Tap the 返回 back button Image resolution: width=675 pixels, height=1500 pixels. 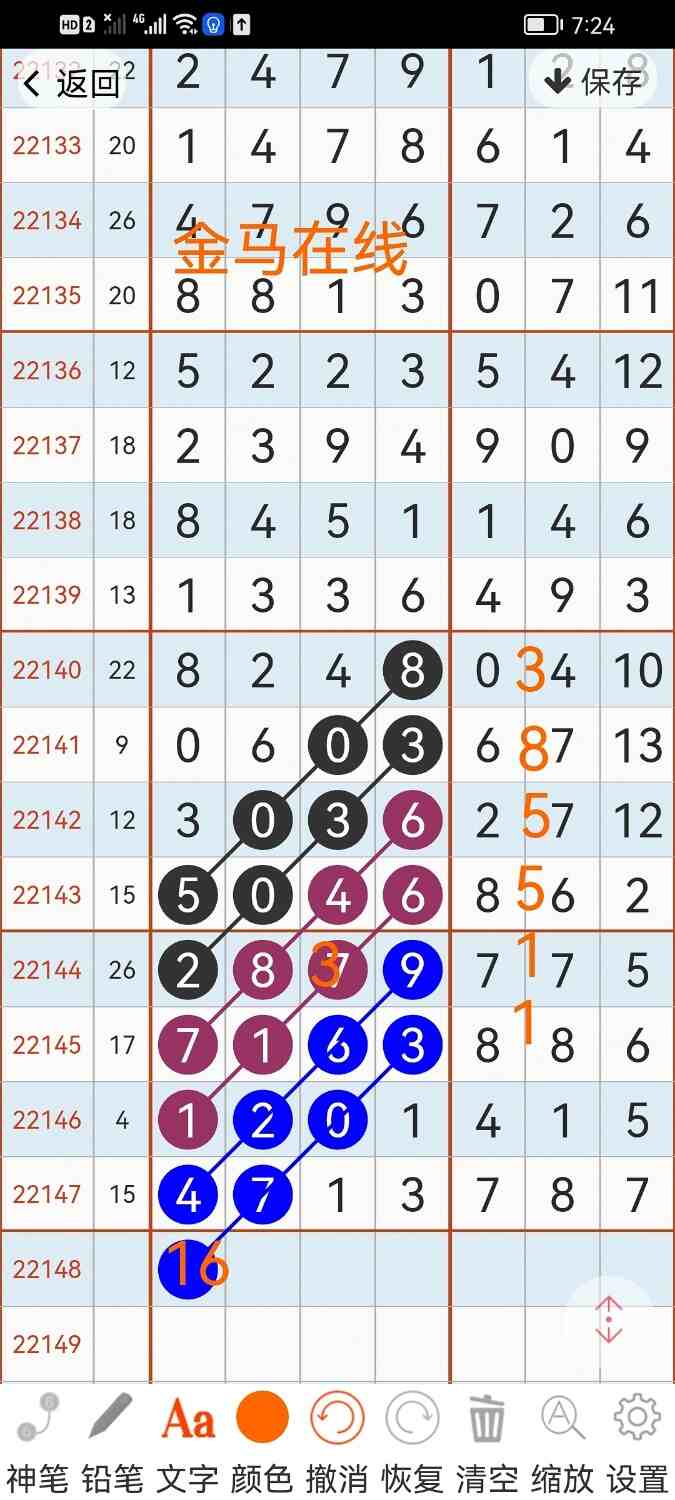click(70, 83)
